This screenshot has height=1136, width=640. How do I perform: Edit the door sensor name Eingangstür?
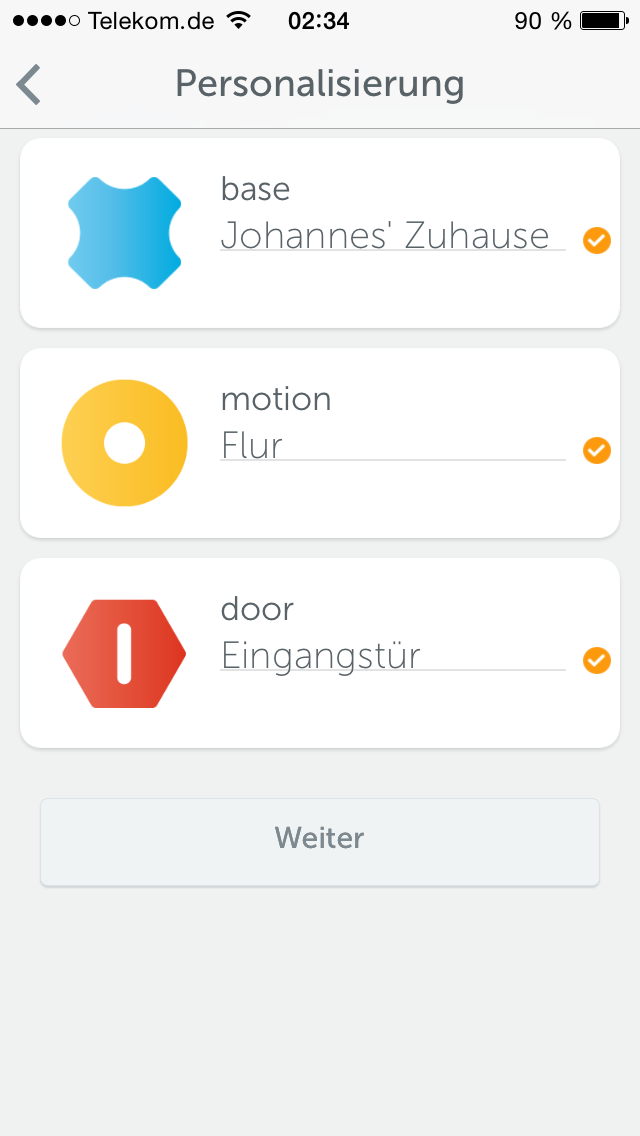pyautogui.click(x=392, y=656)
